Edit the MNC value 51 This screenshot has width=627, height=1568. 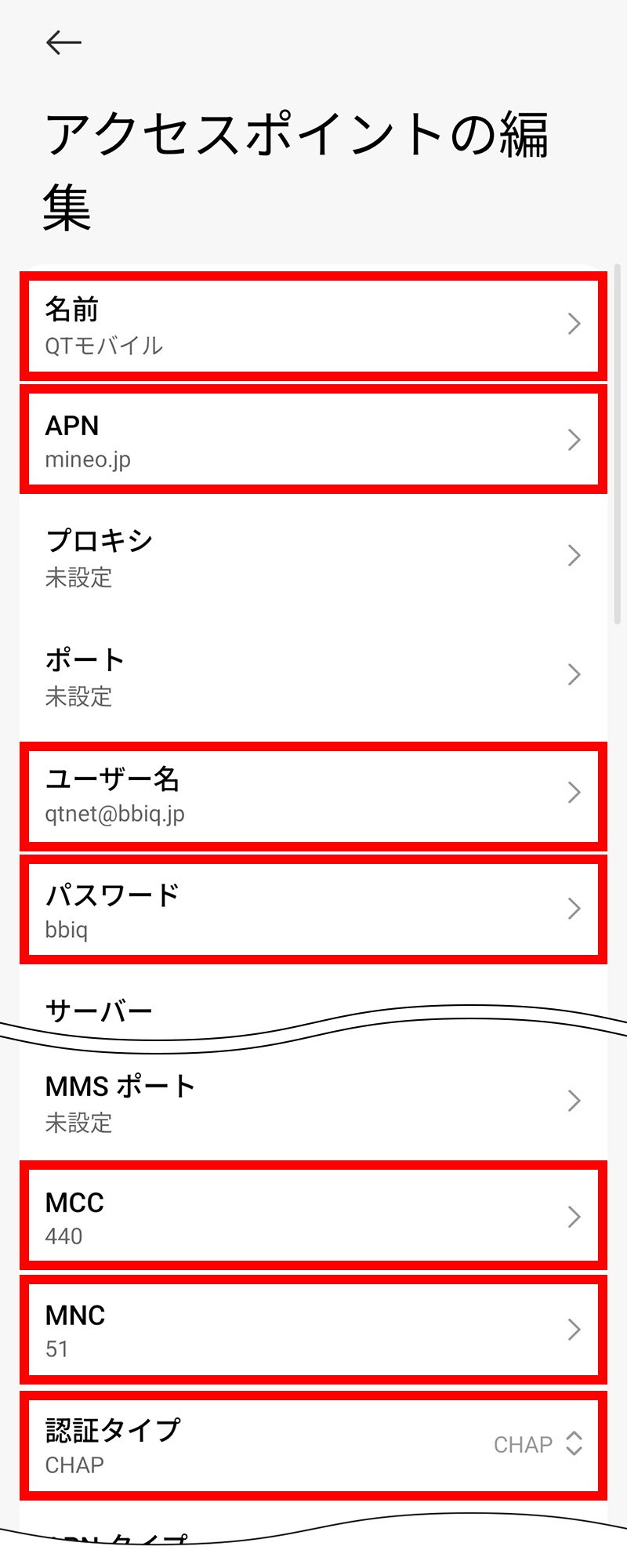point(313,1330)
